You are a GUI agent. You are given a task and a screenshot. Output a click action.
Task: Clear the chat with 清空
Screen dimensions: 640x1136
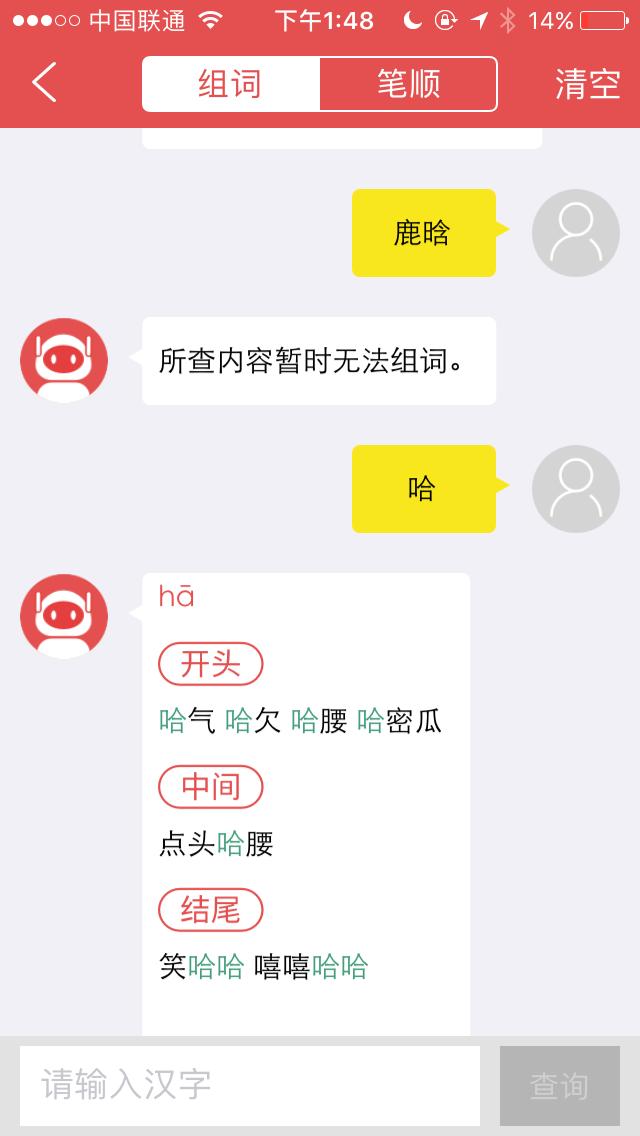coord(588,84)
